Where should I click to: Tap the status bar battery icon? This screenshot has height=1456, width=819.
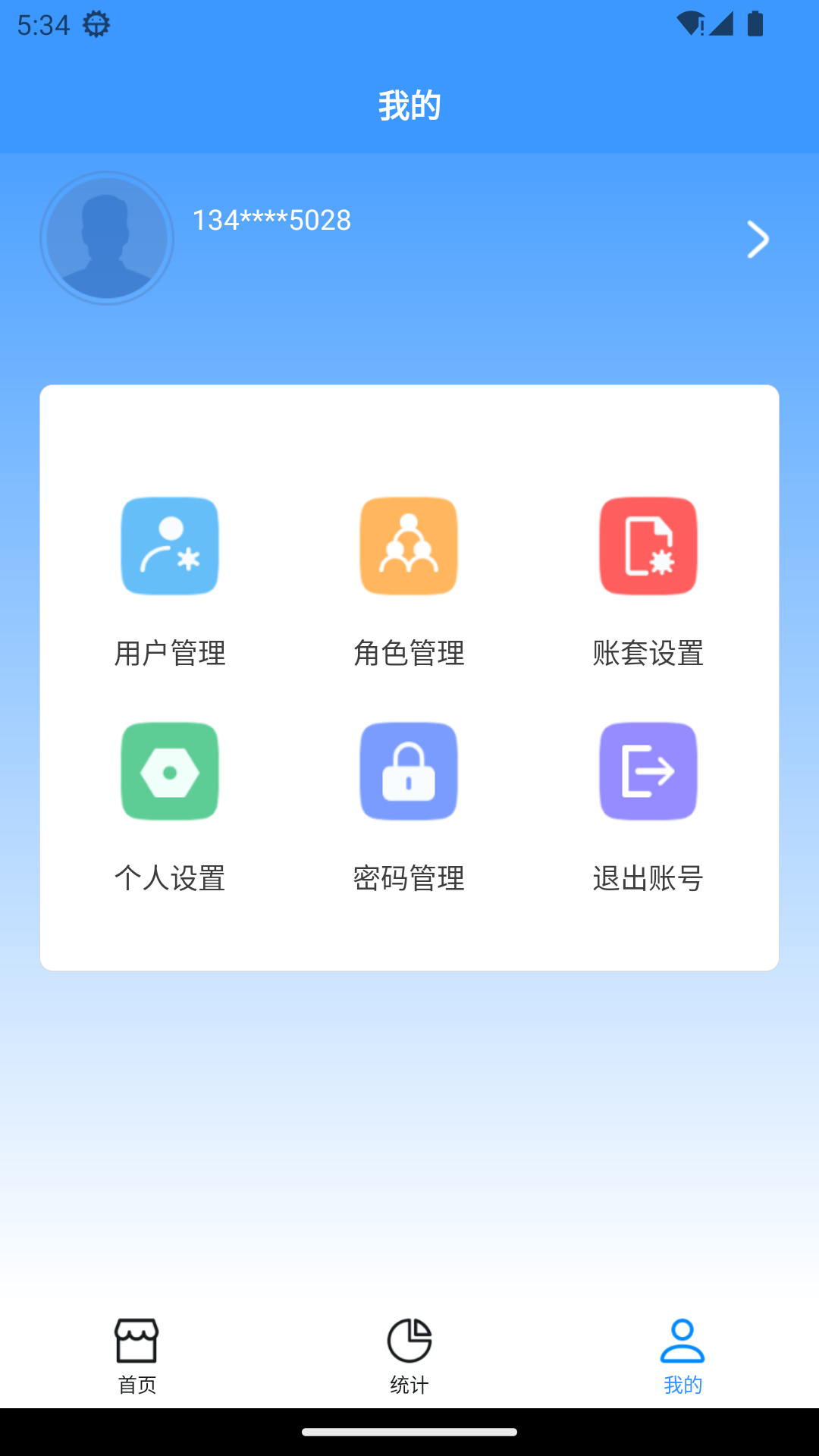[755, 23]
